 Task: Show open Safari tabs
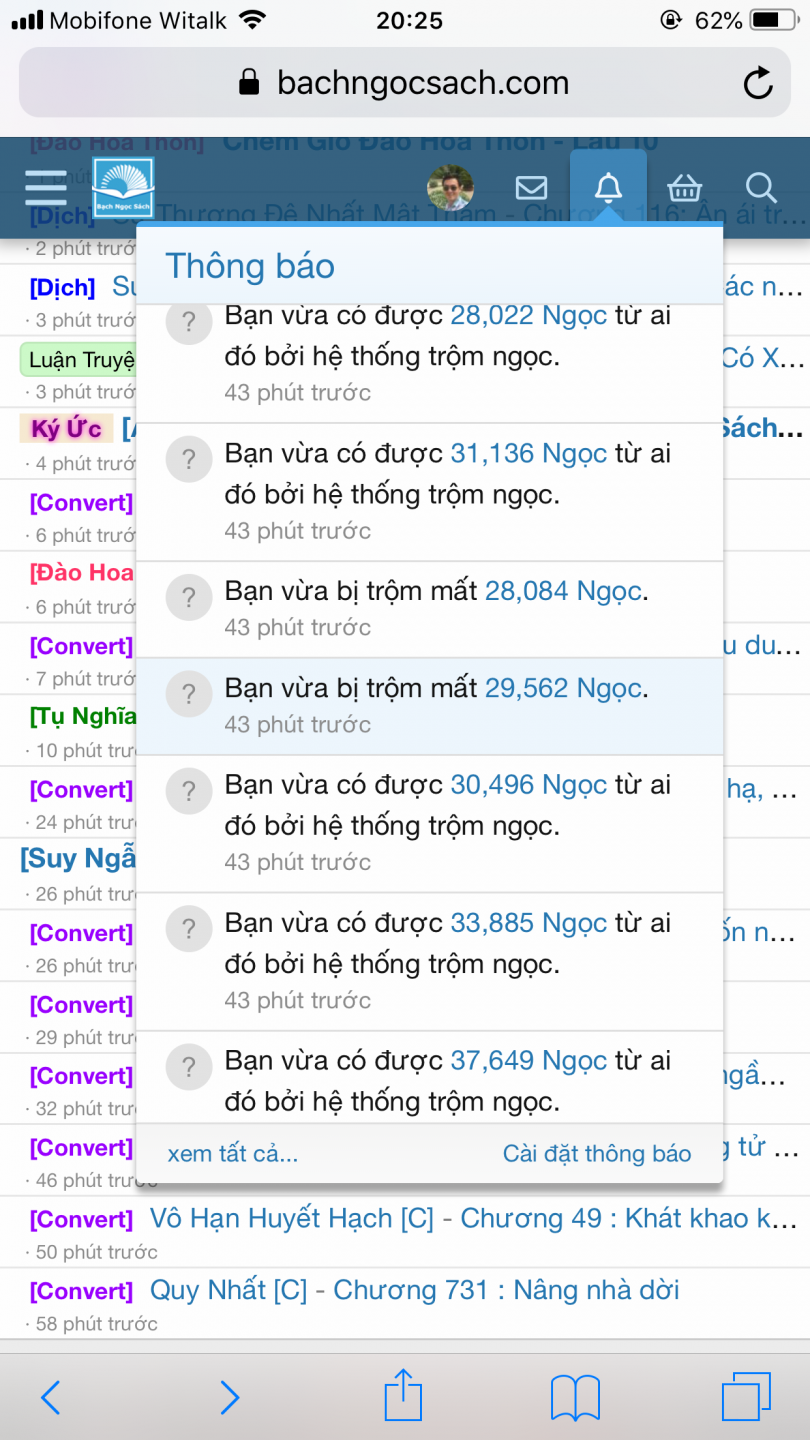[746, 1396]
